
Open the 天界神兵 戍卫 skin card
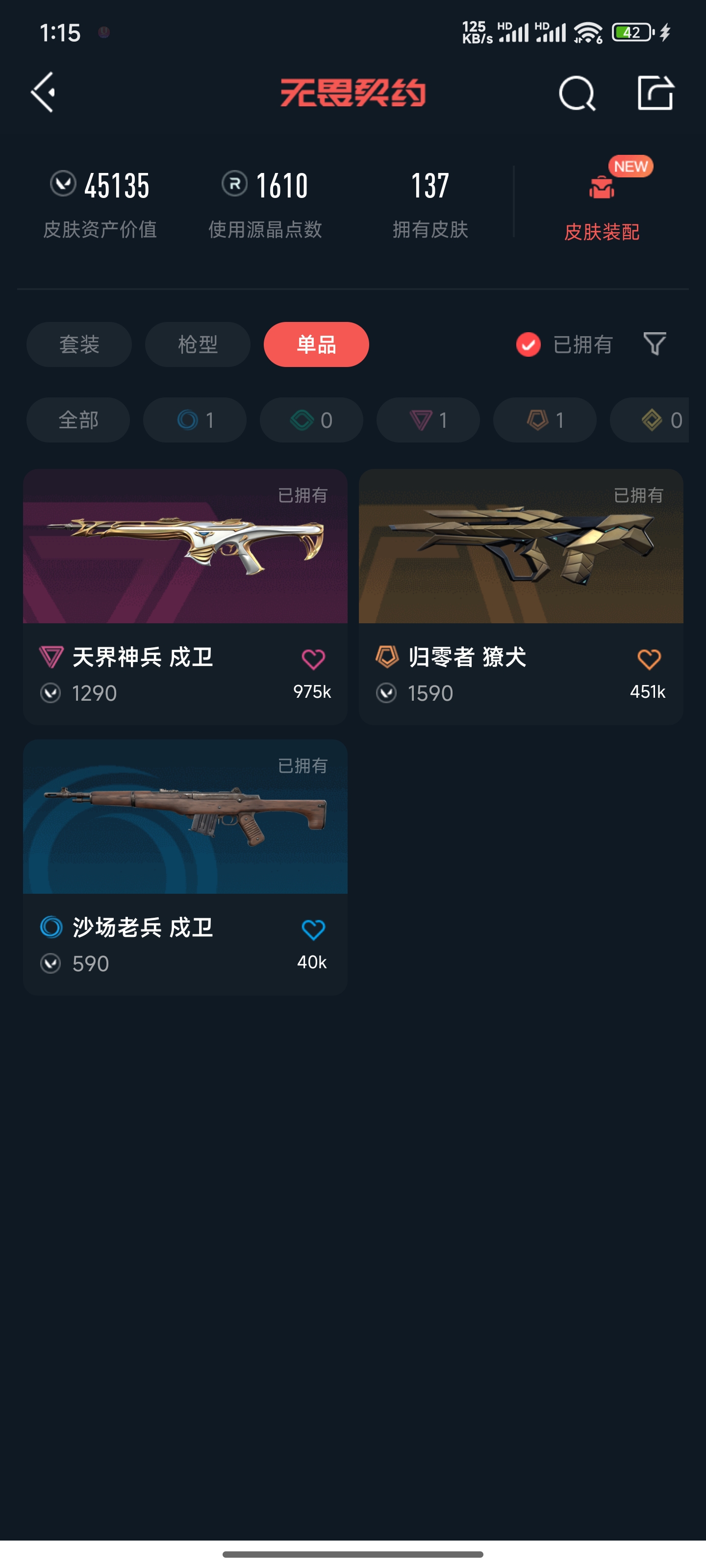pyautogui.click(x=185, y=547)
